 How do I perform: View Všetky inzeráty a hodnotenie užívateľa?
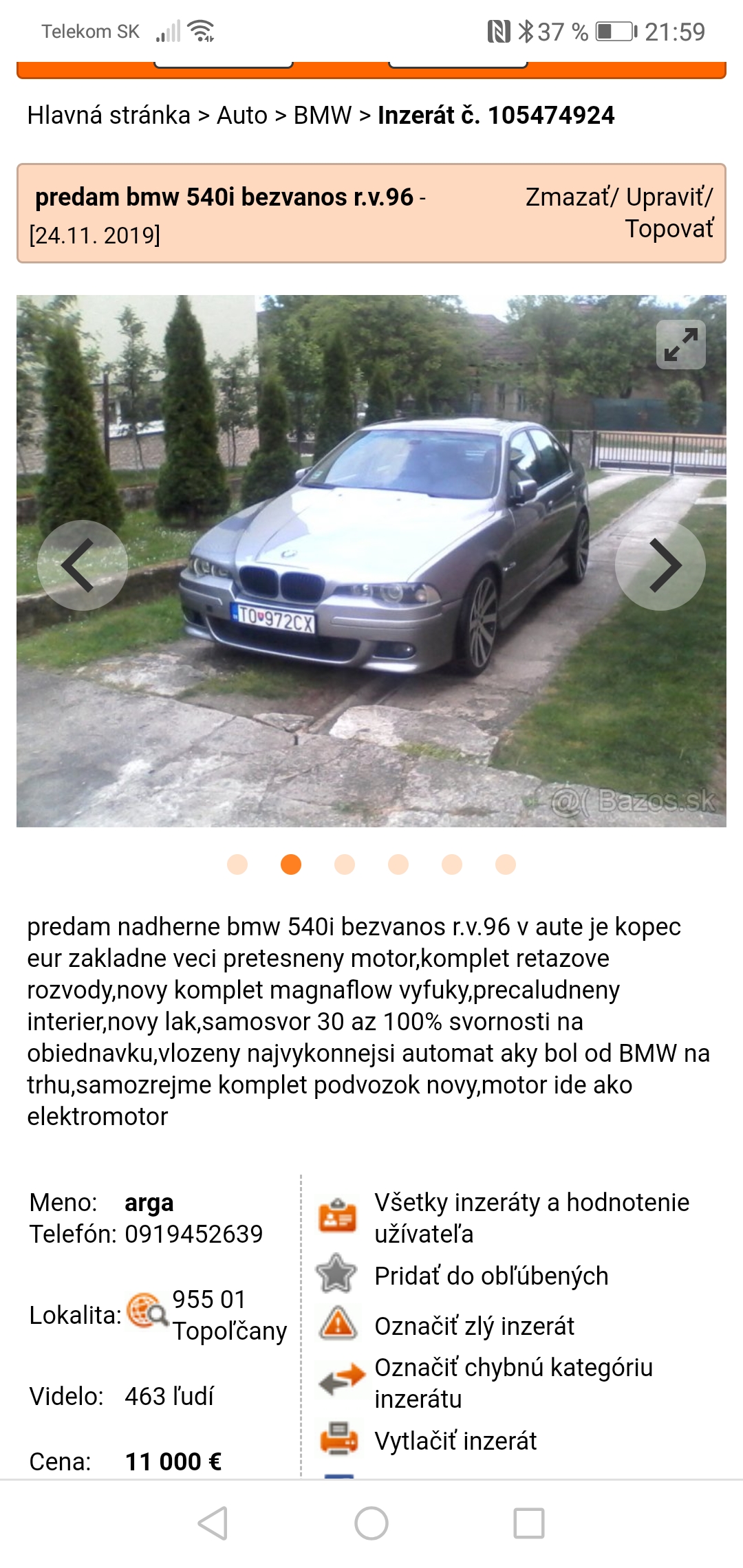[531, 1218]
